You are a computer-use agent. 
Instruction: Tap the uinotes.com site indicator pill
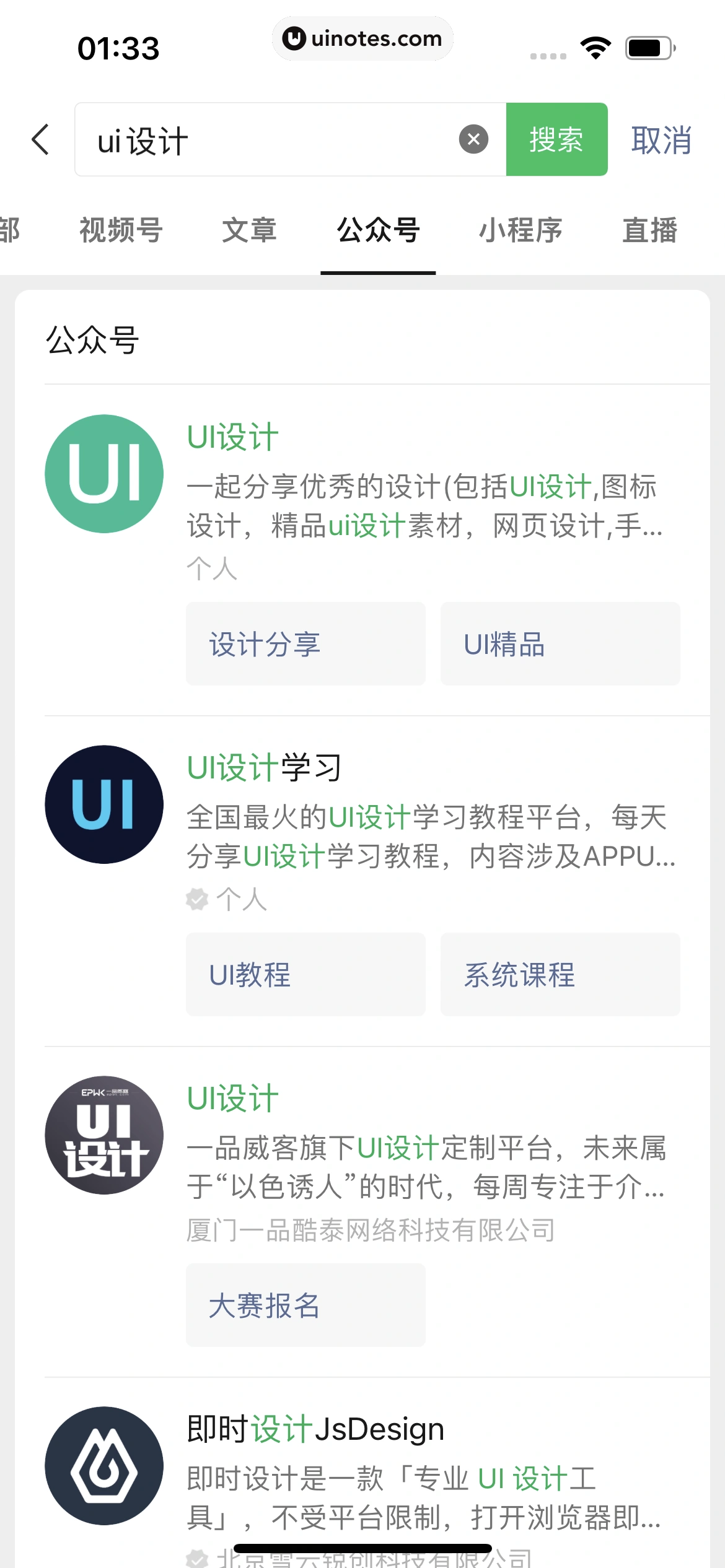pyautogui.click(x=362, y=38)
